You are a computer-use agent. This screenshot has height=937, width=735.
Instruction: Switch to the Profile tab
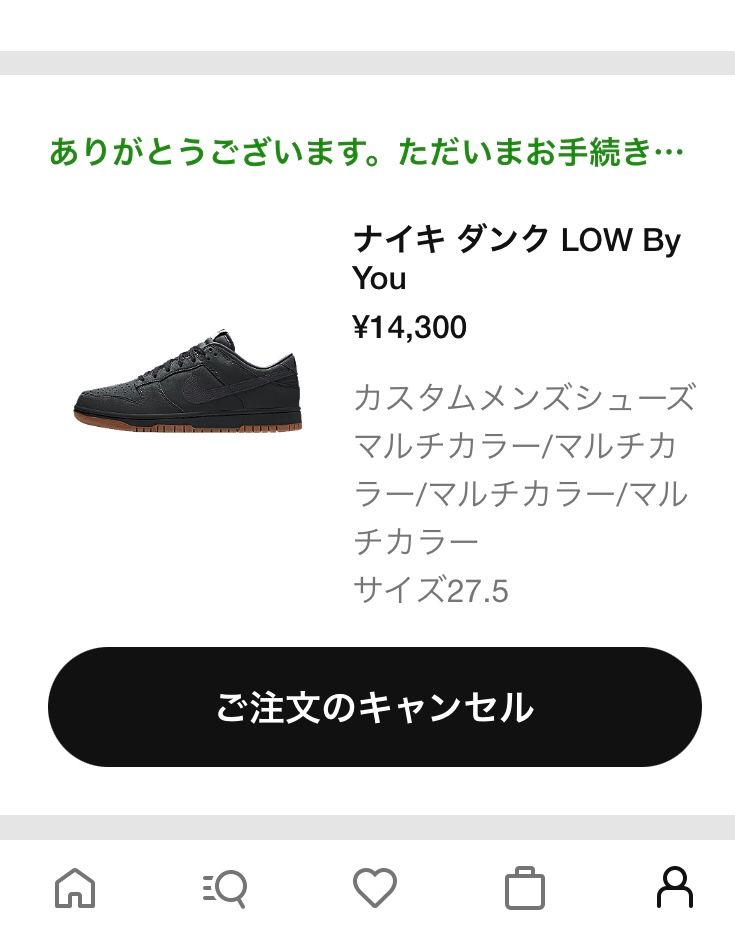(674, 887)
